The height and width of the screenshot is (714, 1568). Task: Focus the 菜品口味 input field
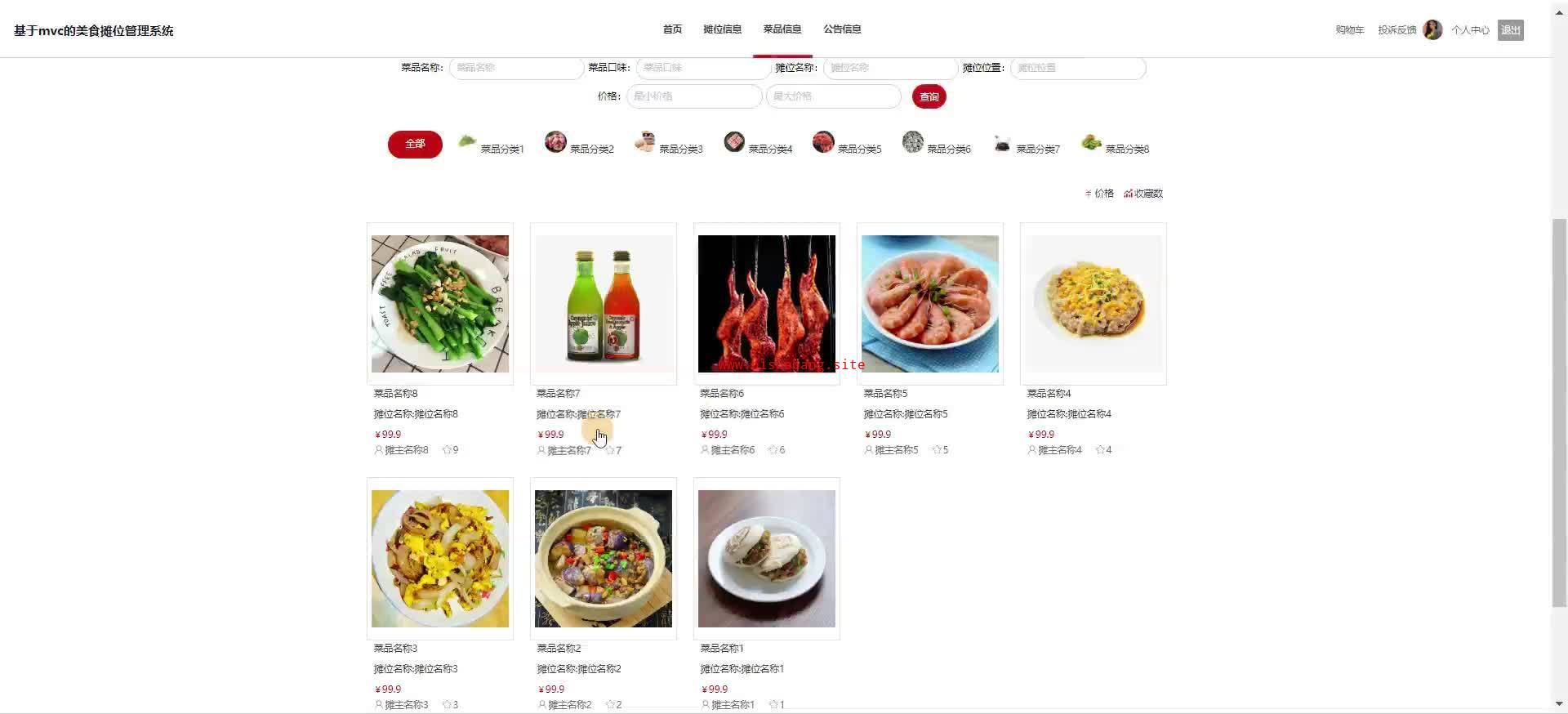[x=703, y=68]
